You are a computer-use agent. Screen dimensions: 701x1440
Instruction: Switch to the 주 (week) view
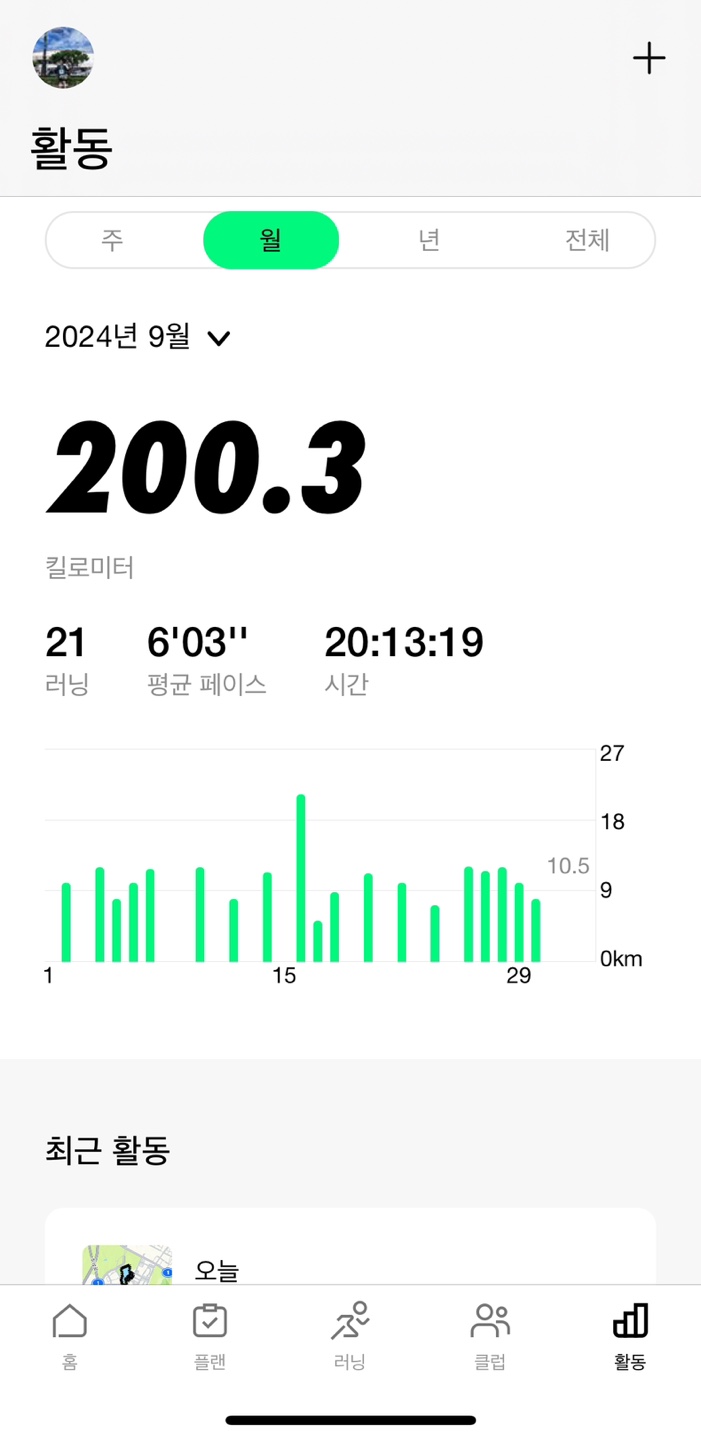coord(112,240)
